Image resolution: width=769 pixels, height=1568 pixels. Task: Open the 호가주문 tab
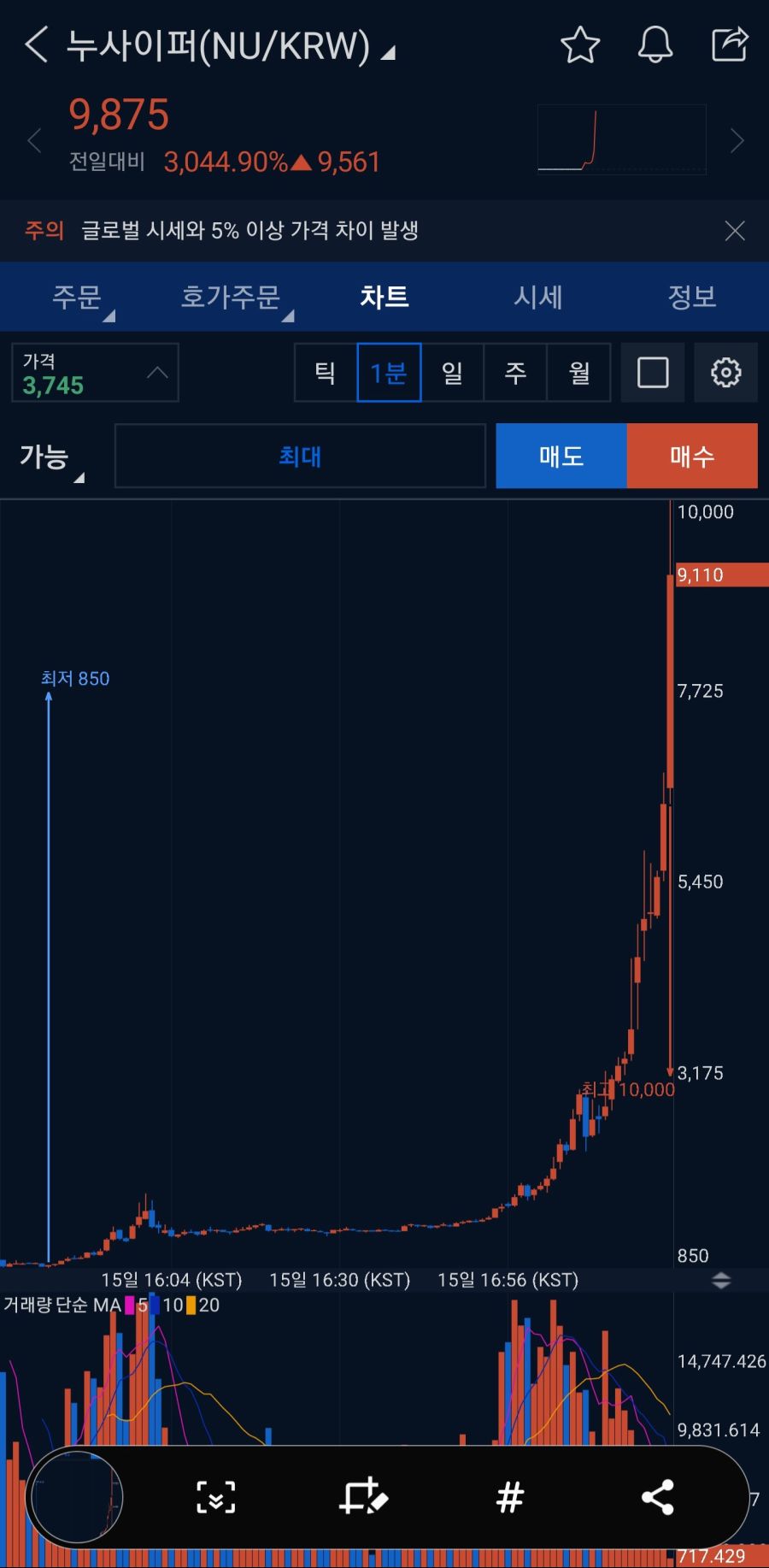tap(231, 297)
